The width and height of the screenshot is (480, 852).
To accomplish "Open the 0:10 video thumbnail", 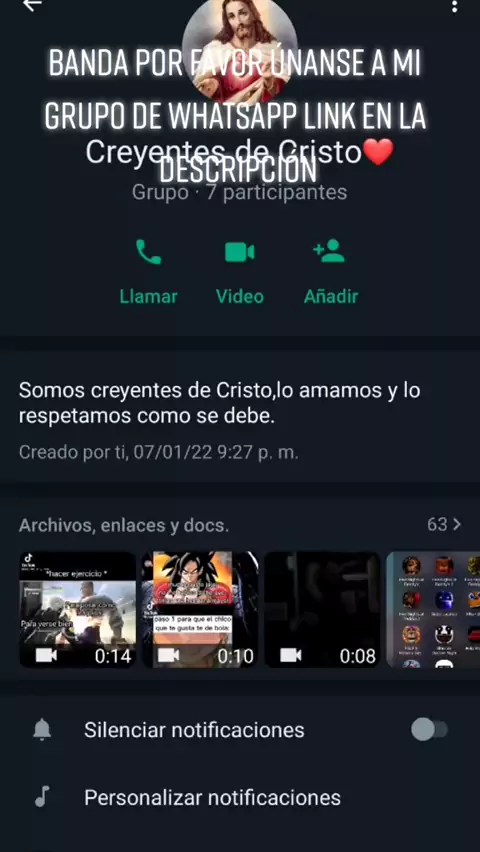I will pyautogui.click(x=200, y=610).
